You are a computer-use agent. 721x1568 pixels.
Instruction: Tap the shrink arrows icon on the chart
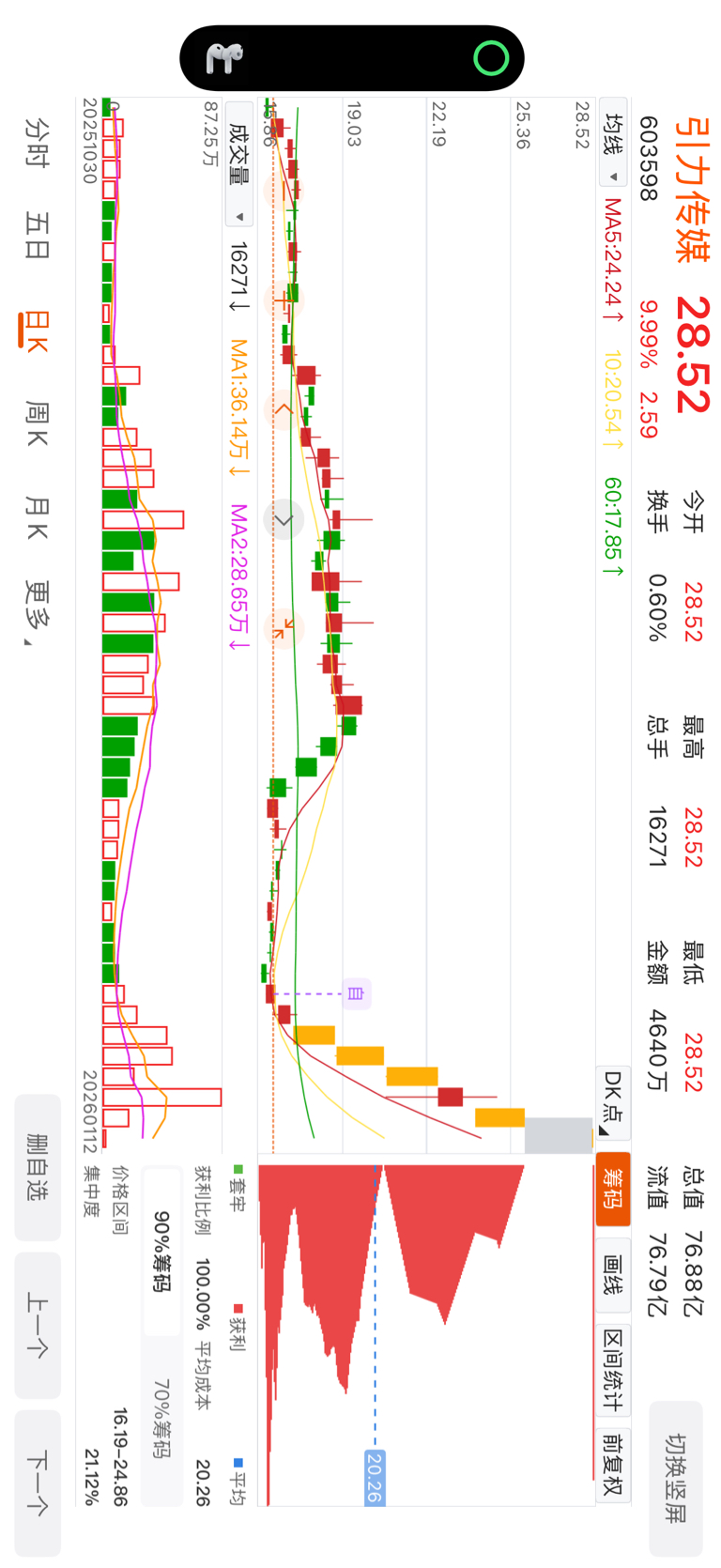pyautogui.click(x=283, y=628)
